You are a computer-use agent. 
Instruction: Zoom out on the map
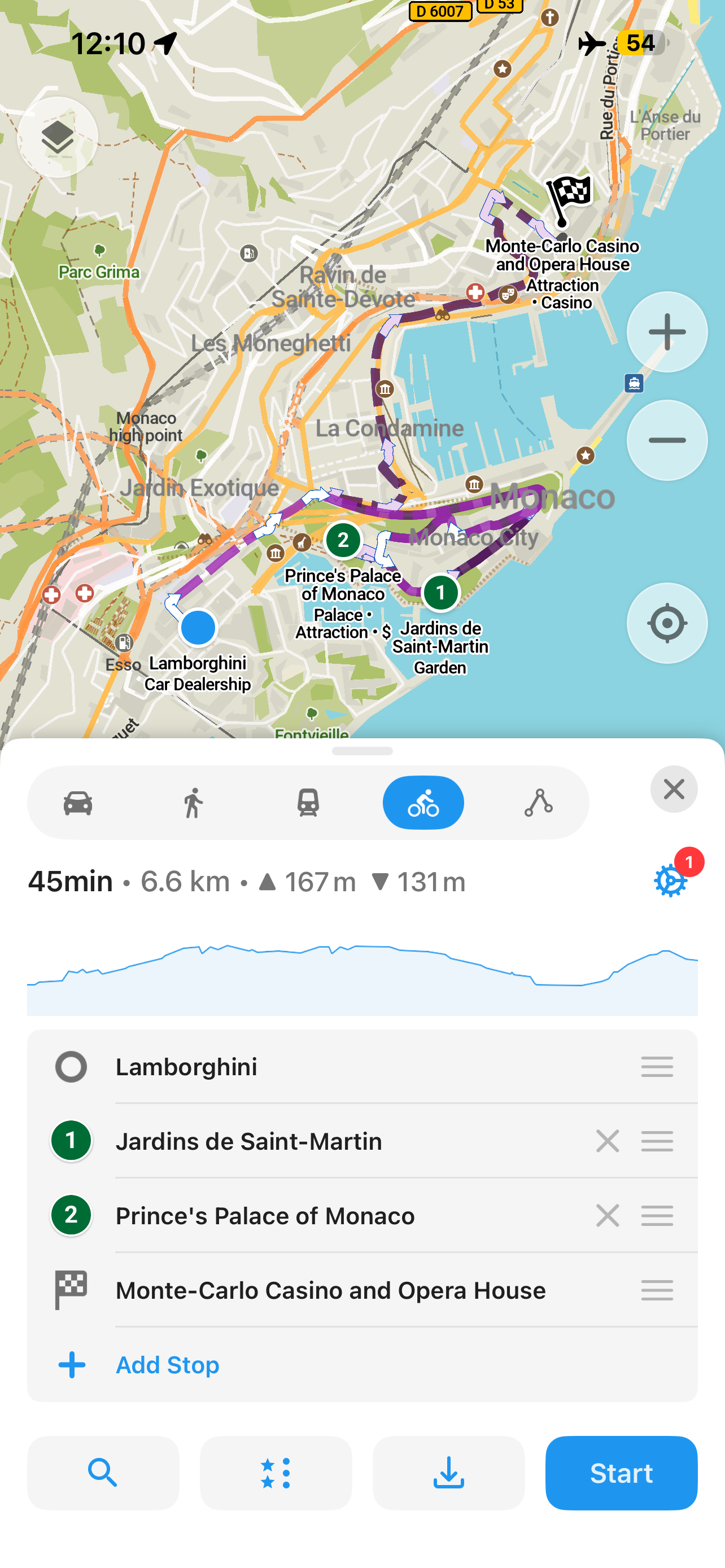(667, 440)
